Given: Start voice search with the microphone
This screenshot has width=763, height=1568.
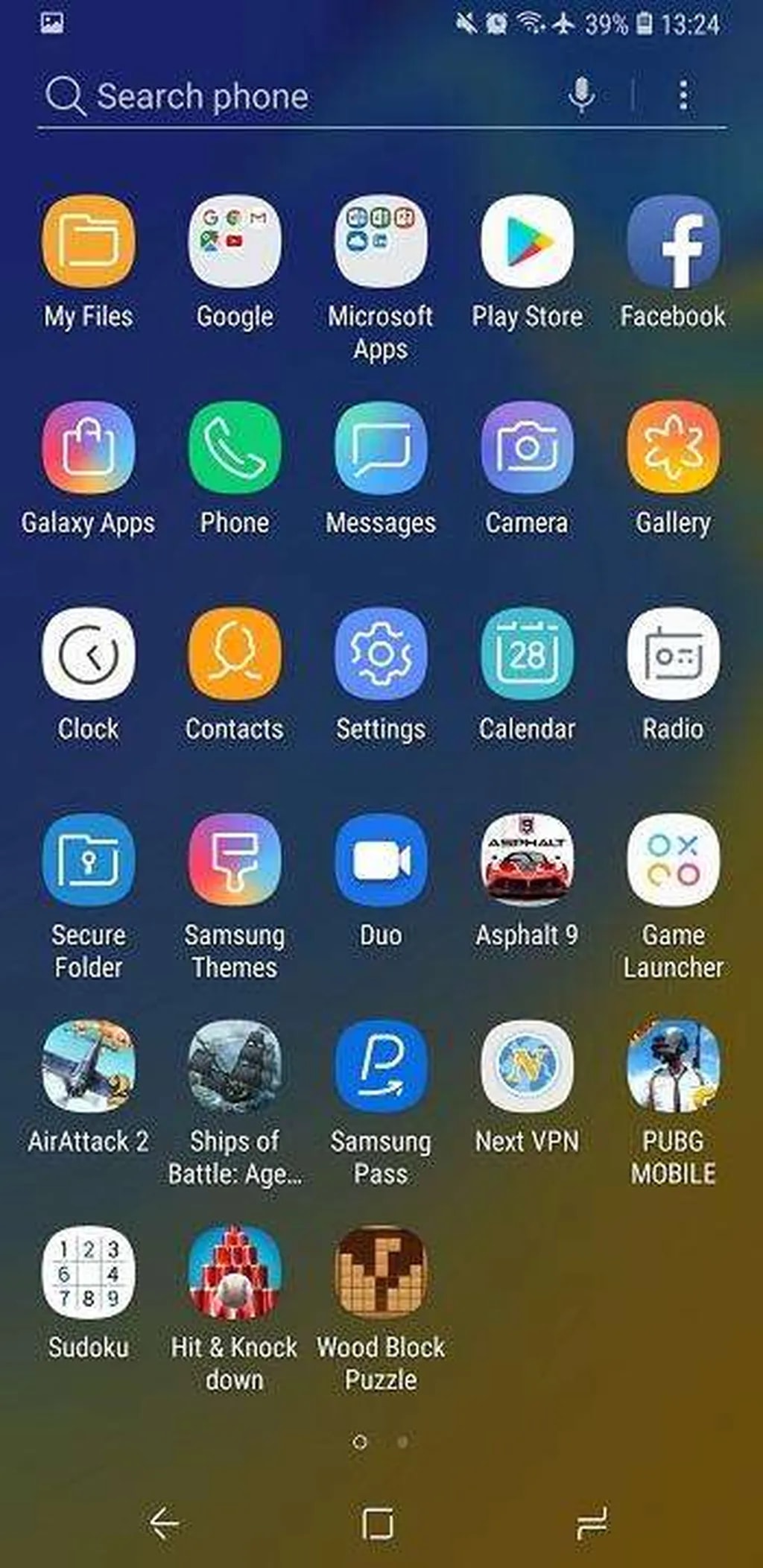Looking at the screenshot, I should [x=581, y=95].
